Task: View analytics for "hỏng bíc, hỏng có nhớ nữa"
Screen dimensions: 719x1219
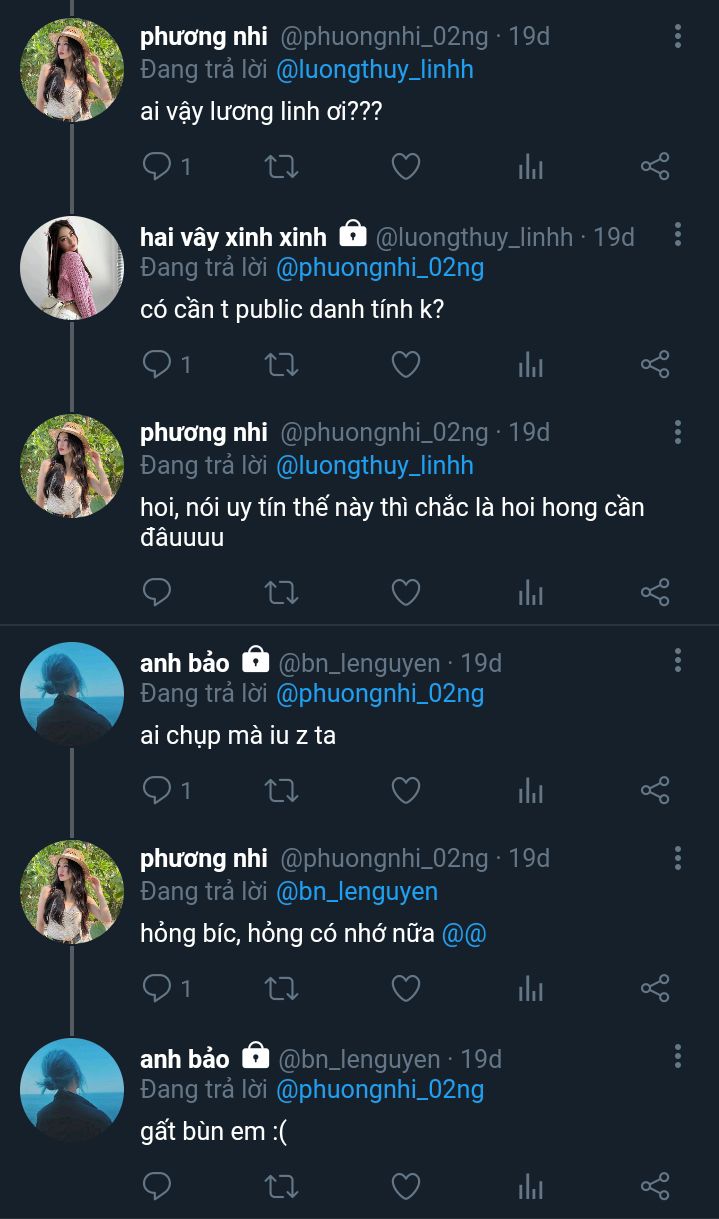Action: click(530, 989)
